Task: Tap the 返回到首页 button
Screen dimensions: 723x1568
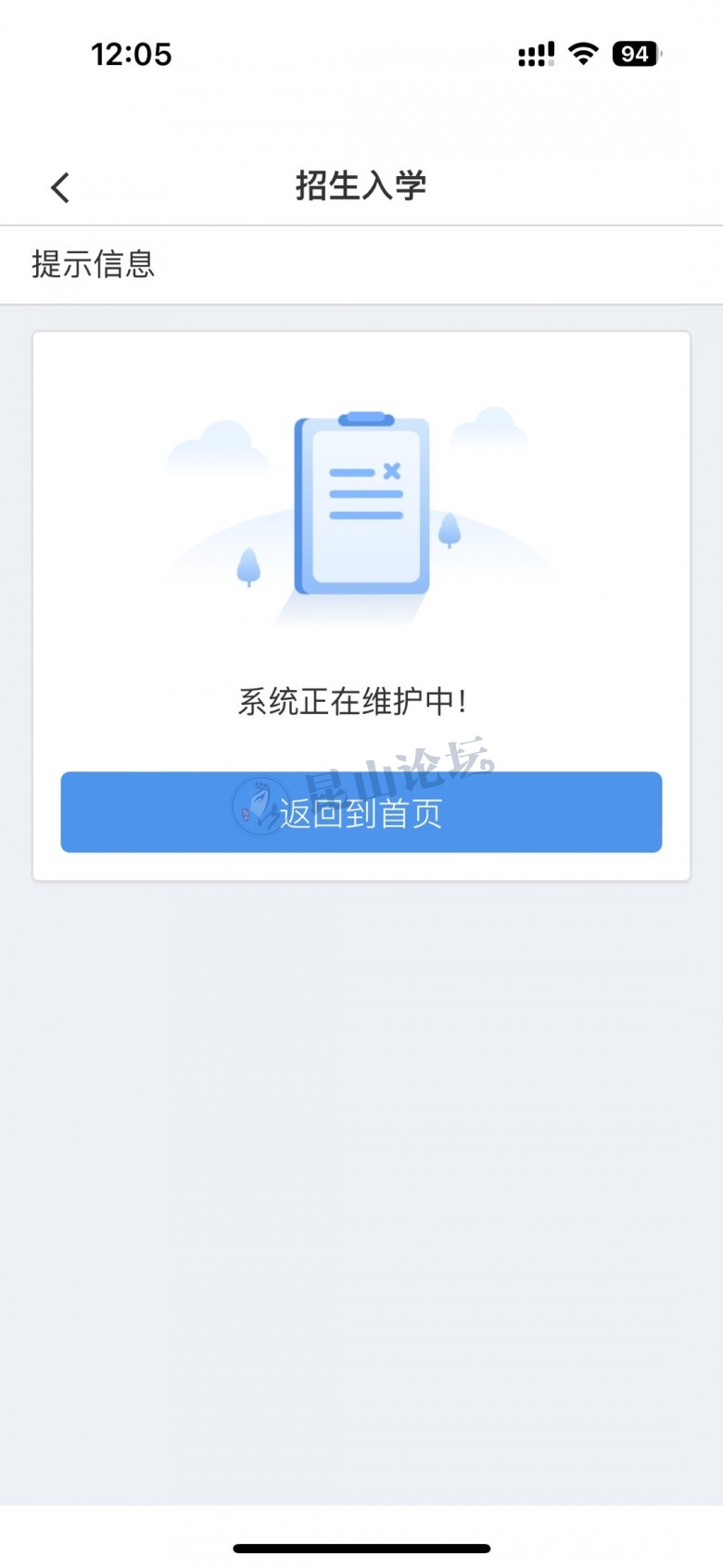Action: pos(361,812)
